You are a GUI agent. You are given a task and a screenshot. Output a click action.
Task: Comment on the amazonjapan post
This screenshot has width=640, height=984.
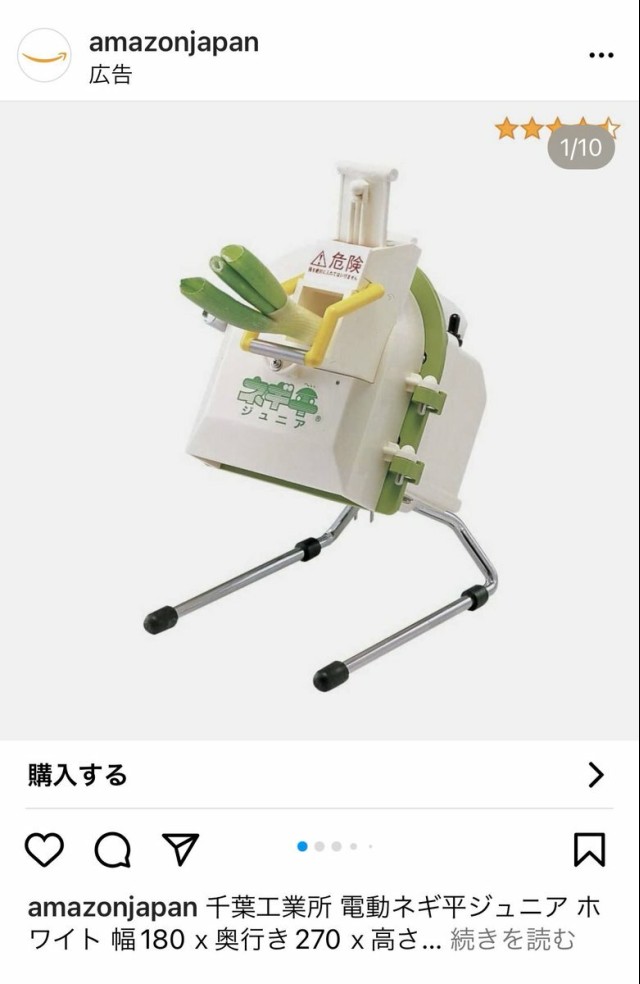(x=112, y=850)
